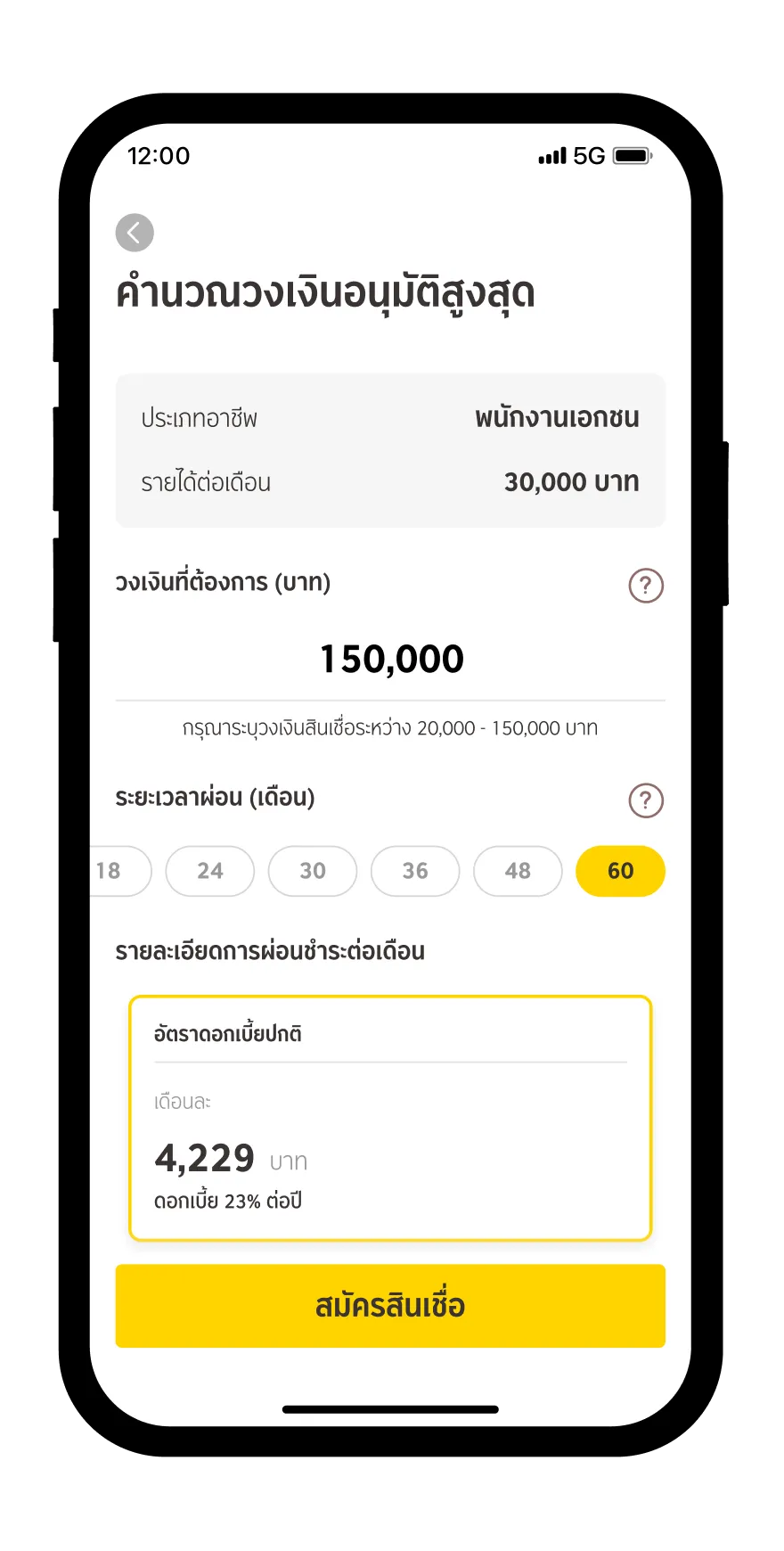Go back using the arrow icon
Screen dimensions: 784x1551
click(x=135, y=234)
